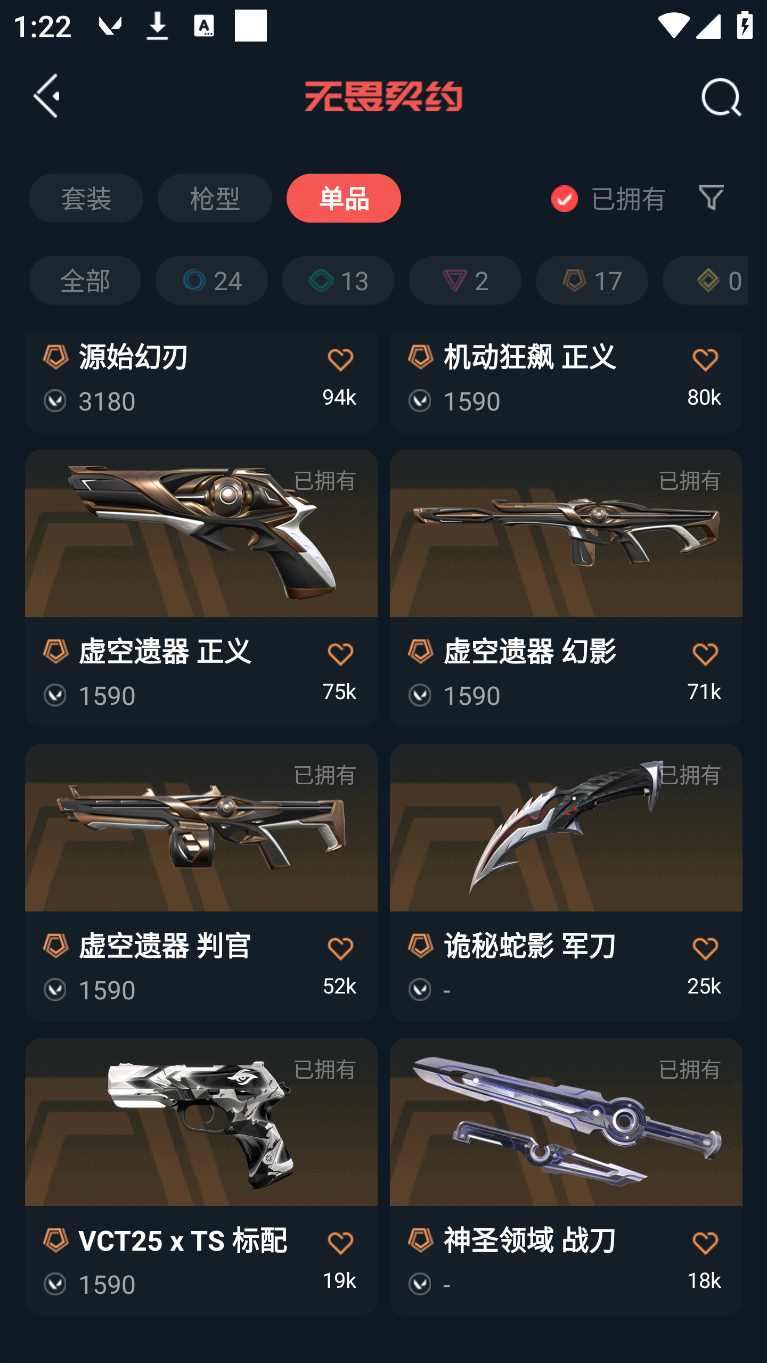The image size is (767, 1363).
Task: Filter by the pink tier chip 2
Action: (x=465, y=280)
